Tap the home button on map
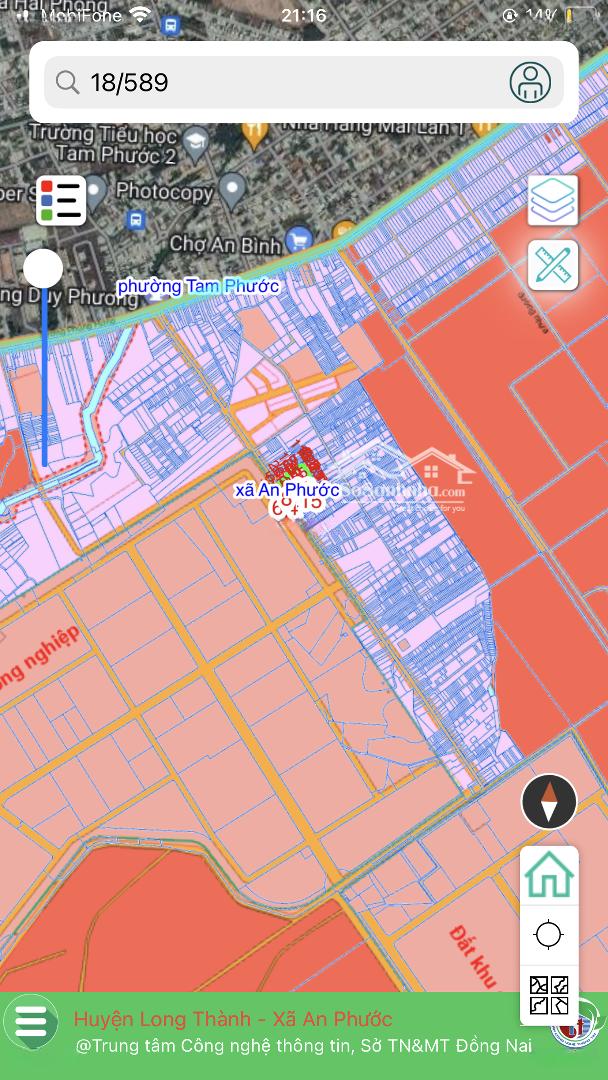This screenshot has height=1080, width=608. pos(549,875)
